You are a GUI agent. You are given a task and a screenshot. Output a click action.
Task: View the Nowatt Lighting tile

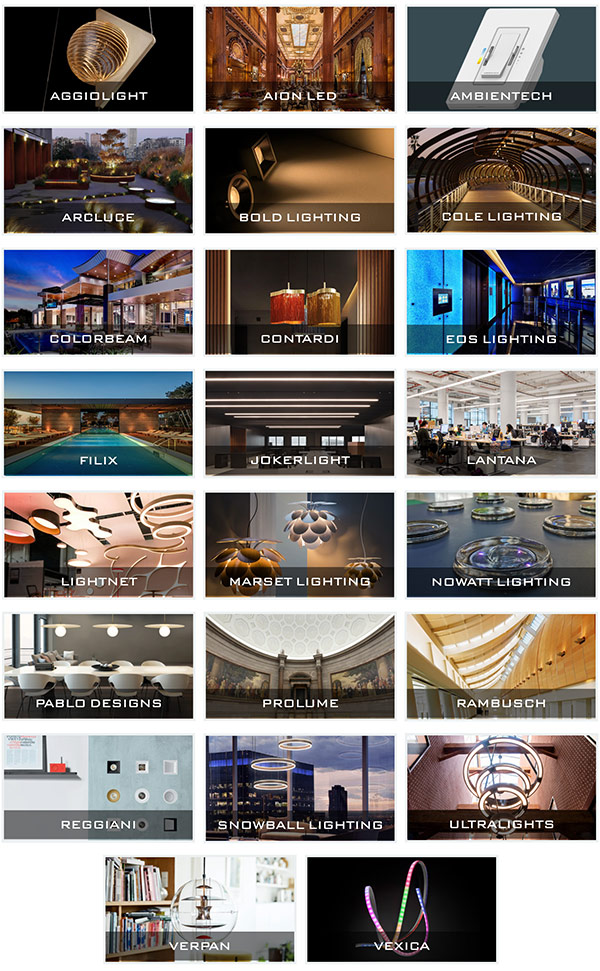(501, 545)
